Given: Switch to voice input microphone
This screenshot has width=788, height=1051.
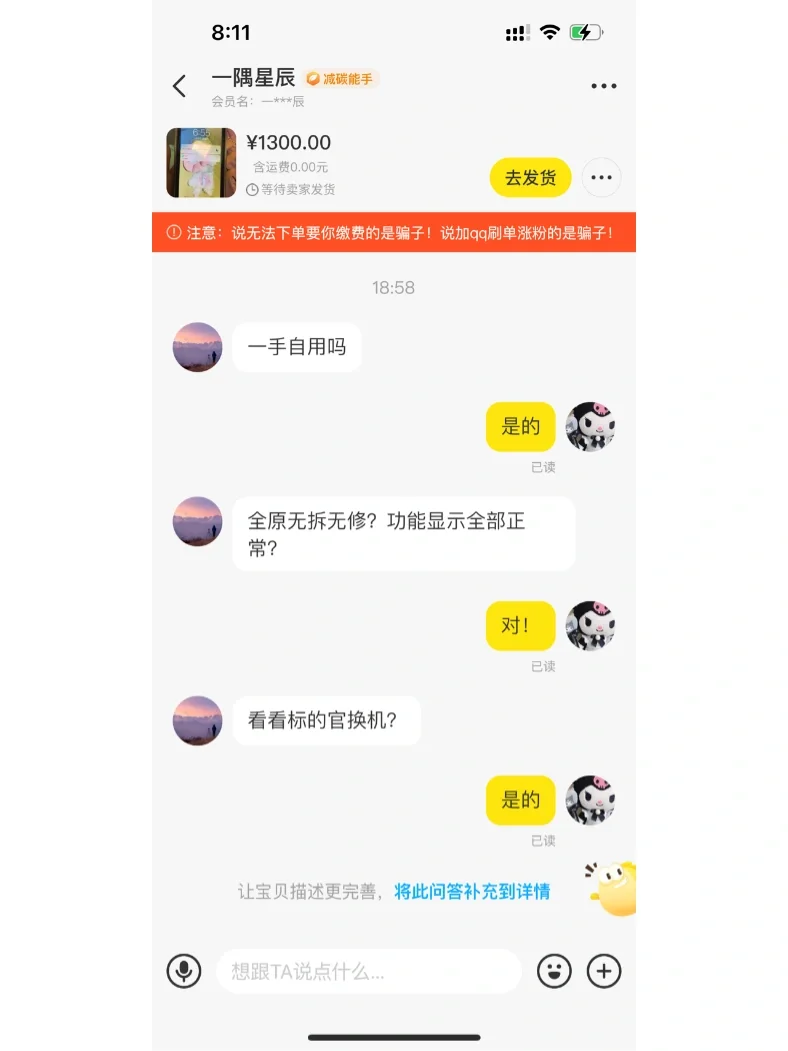Looking at the screenshot, I should click(x=184, y=971).
